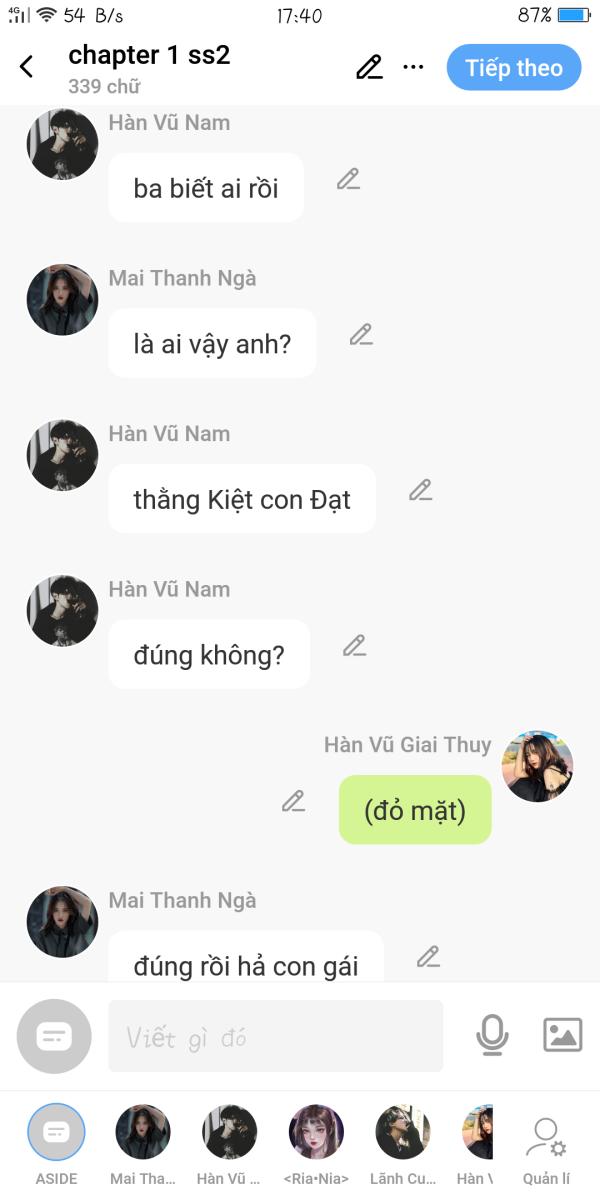The width and height of the screenshot is (600, 1200).
Task: Focus the "Viết gì đó" text field
Action: pyautogui.click(x=275, y=1036)
